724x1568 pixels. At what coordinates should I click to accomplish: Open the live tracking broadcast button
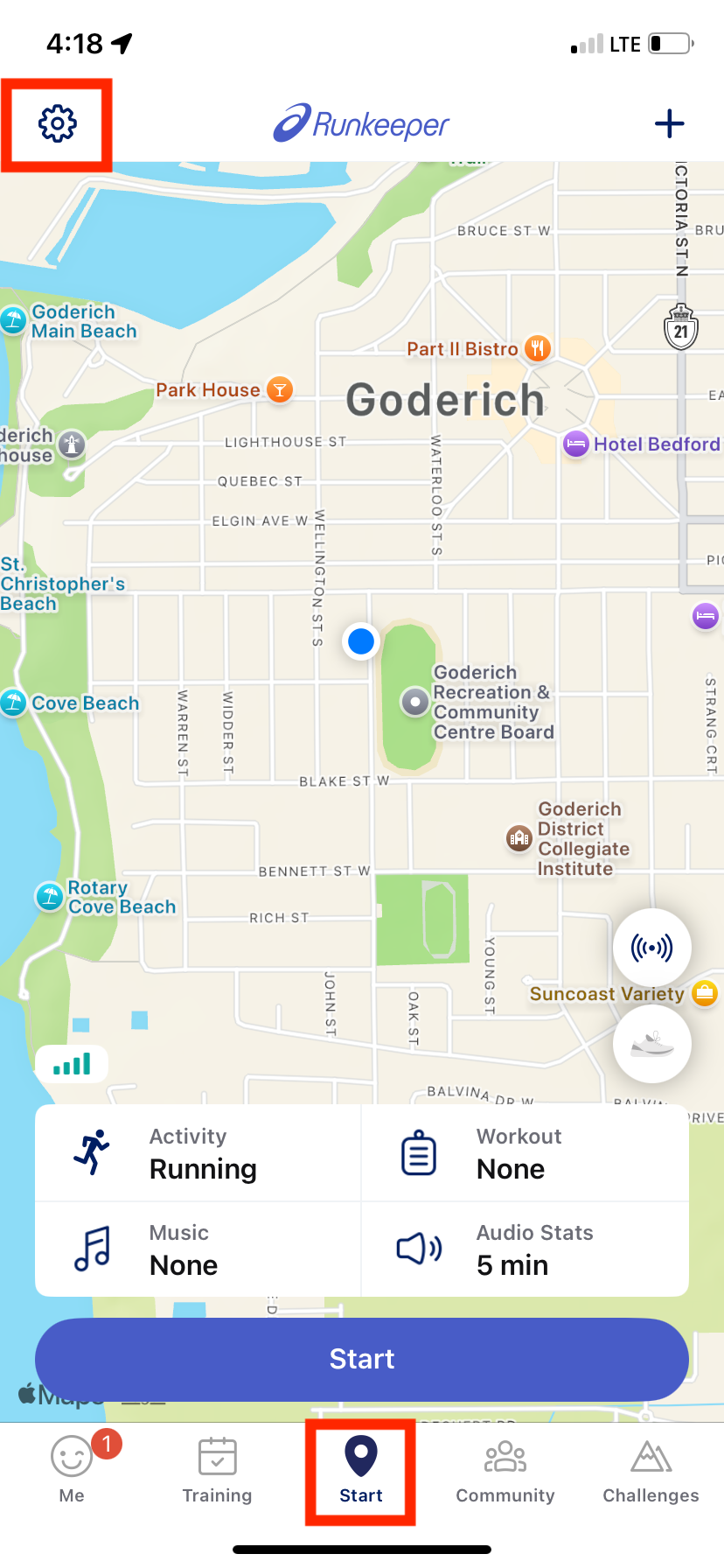pos(652,948)
